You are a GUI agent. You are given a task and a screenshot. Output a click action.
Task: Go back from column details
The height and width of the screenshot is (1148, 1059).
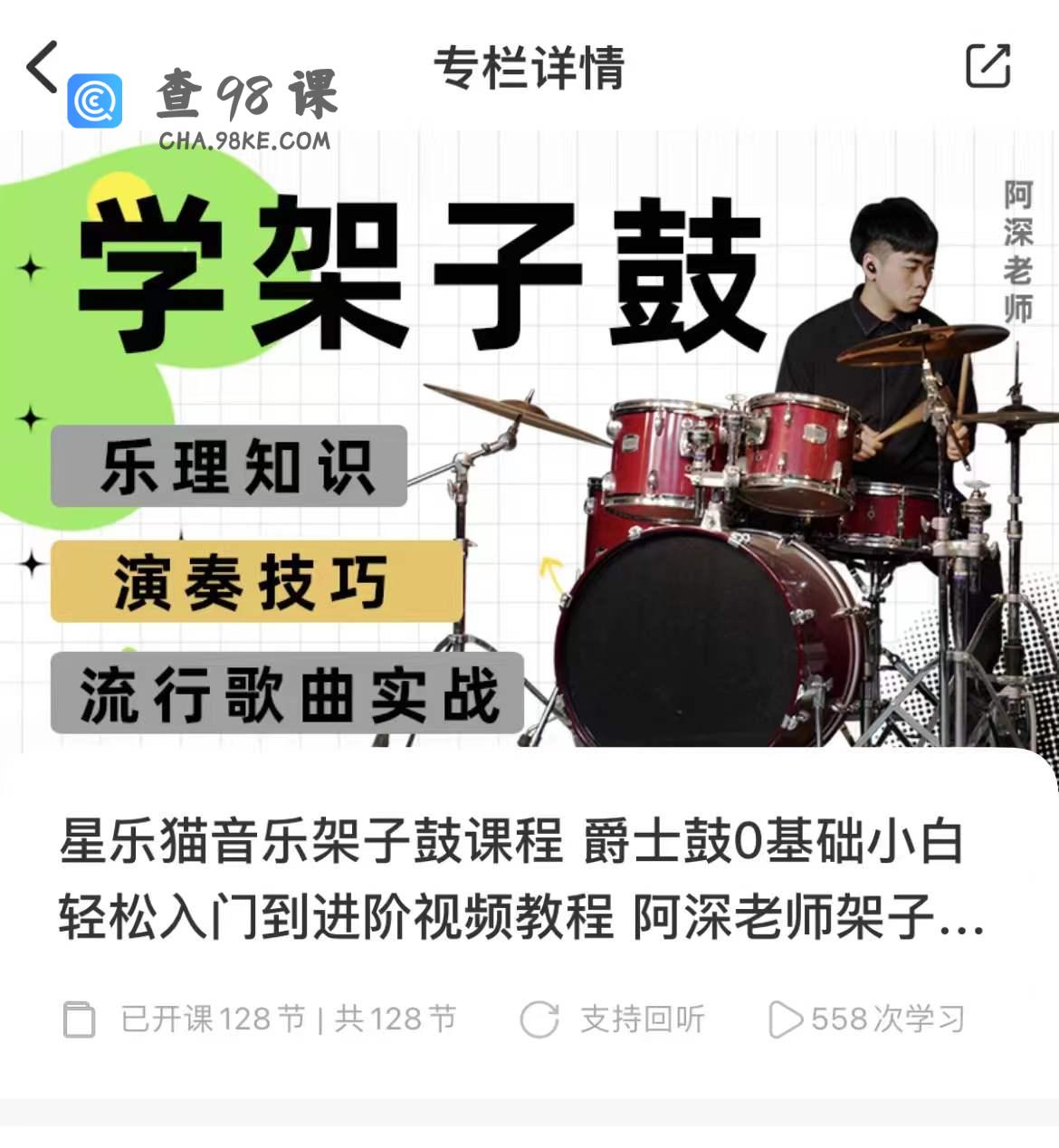tap(43, 66)
